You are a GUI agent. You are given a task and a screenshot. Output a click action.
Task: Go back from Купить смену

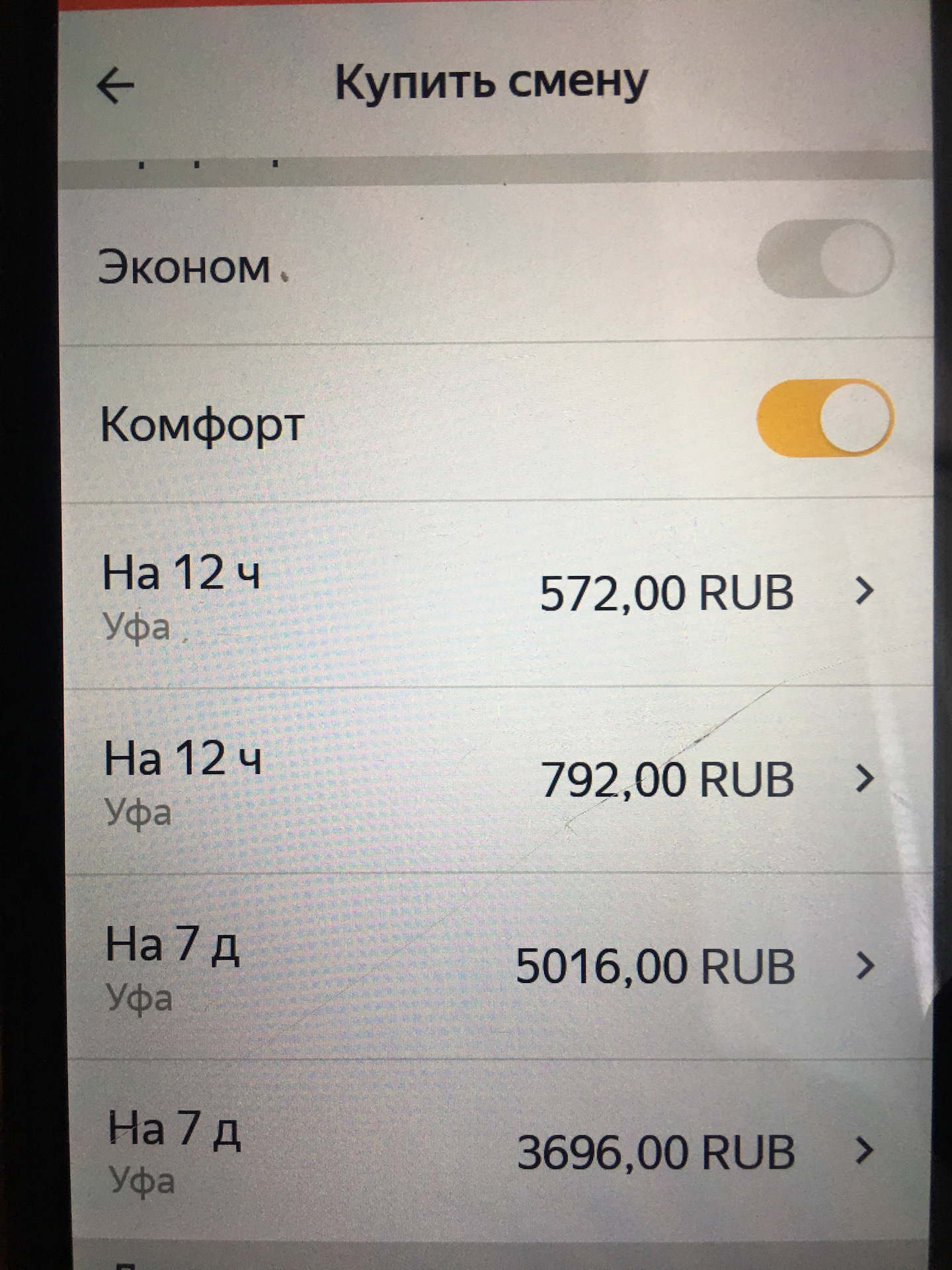[116, 85]
